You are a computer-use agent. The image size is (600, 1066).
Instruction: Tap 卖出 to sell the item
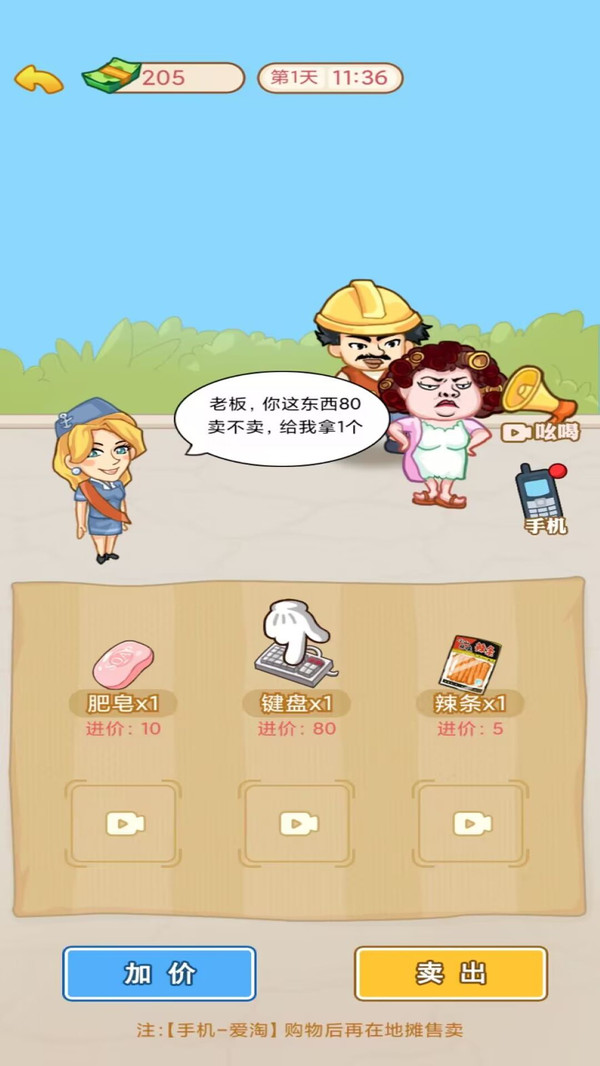pyautogui.click(x=450, y=973)
